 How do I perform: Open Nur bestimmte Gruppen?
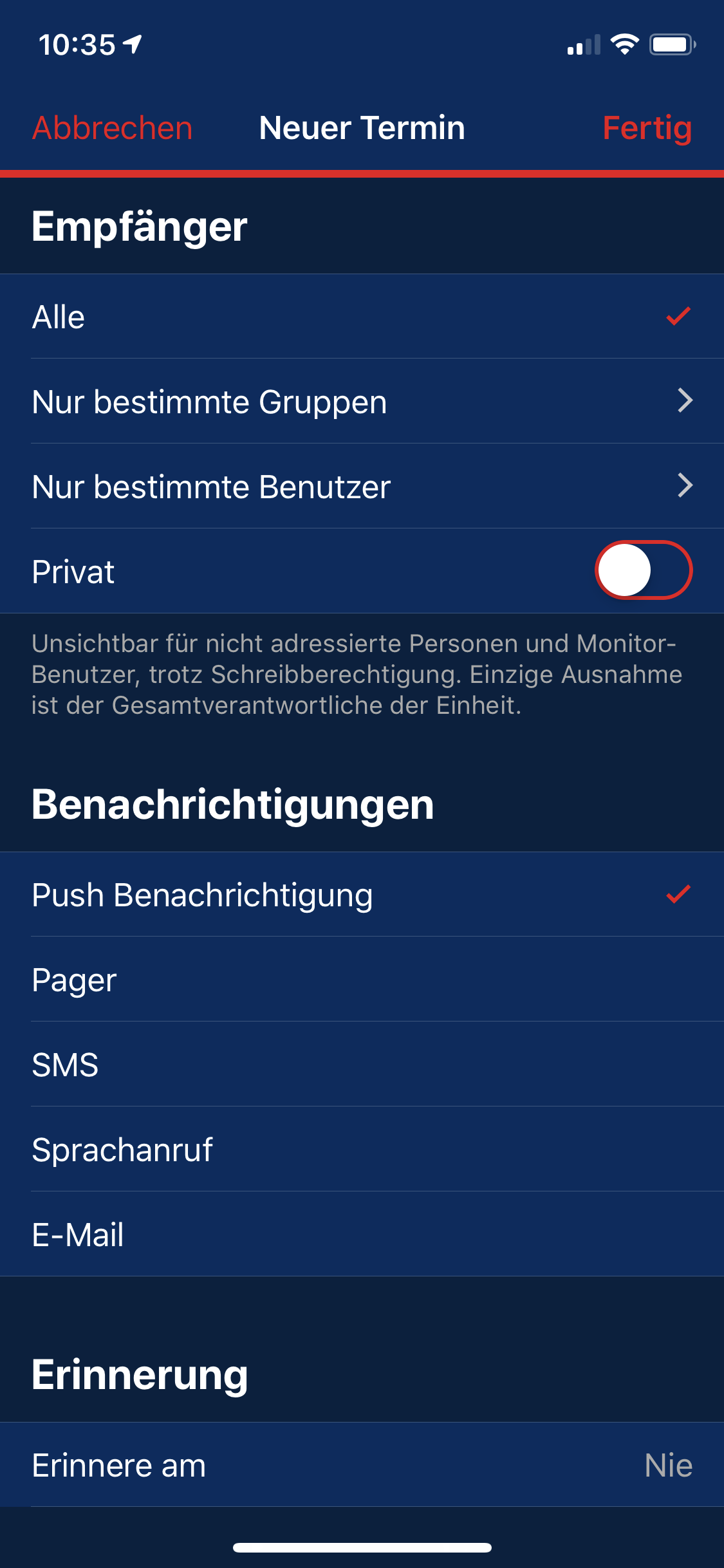pos(362,401)
